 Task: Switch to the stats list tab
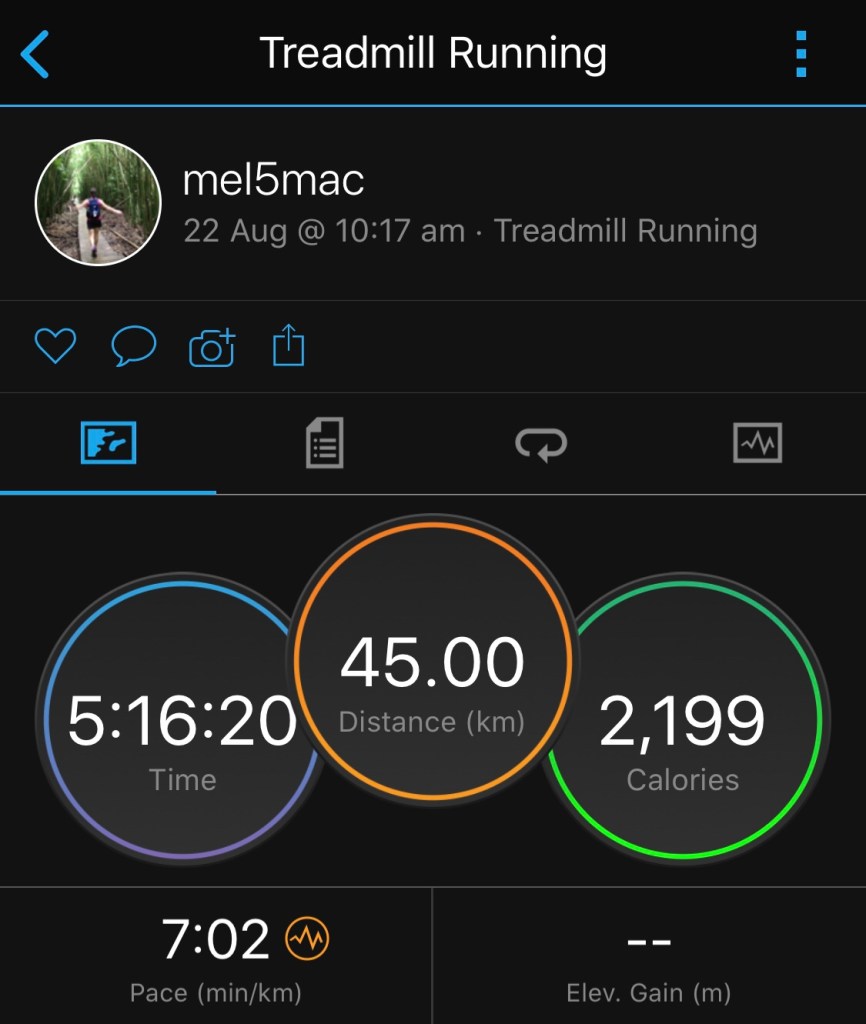[x=324, y=442]
